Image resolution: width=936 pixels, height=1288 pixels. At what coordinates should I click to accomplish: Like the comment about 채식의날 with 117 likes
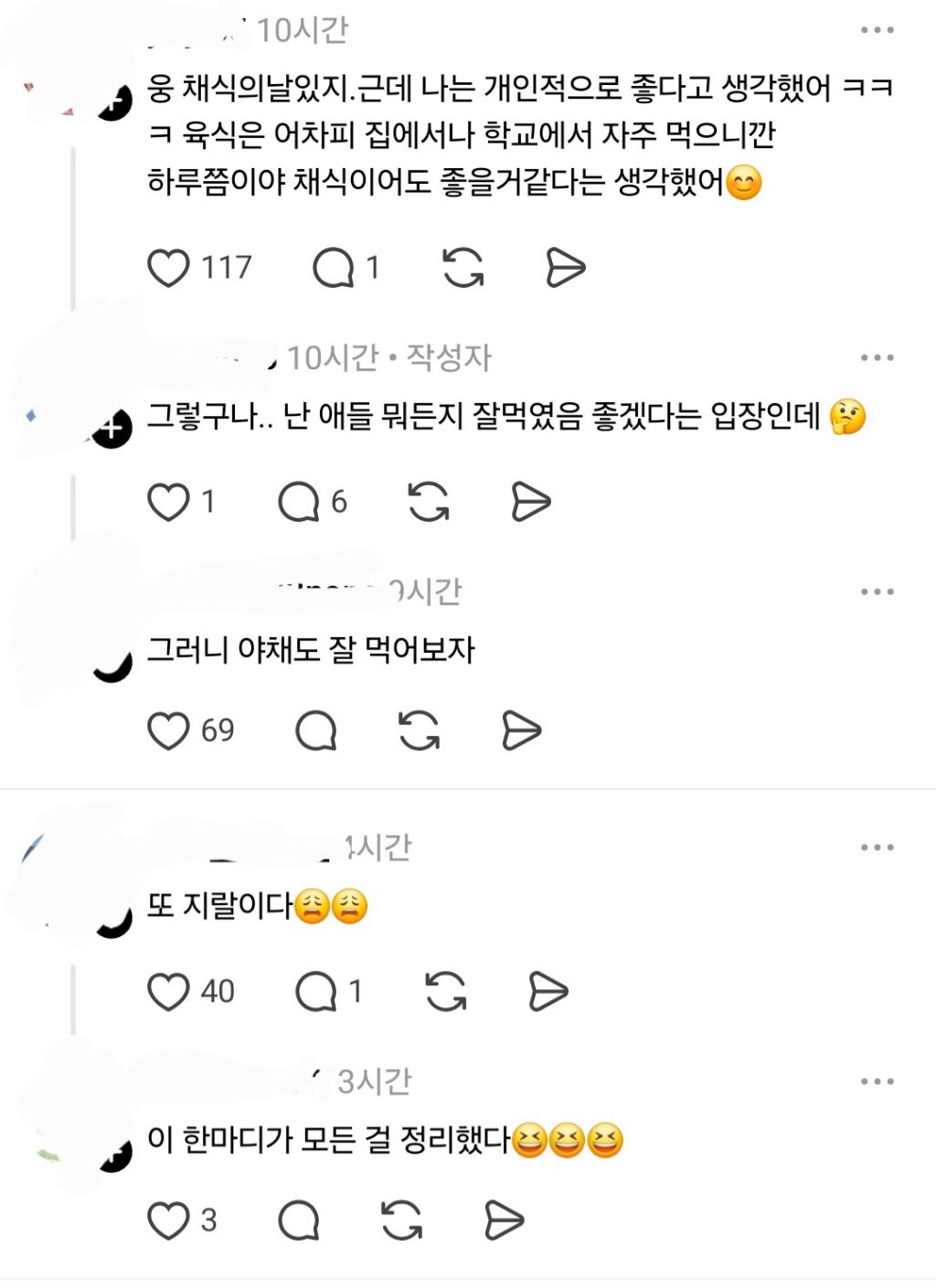(x=168, y=267)
